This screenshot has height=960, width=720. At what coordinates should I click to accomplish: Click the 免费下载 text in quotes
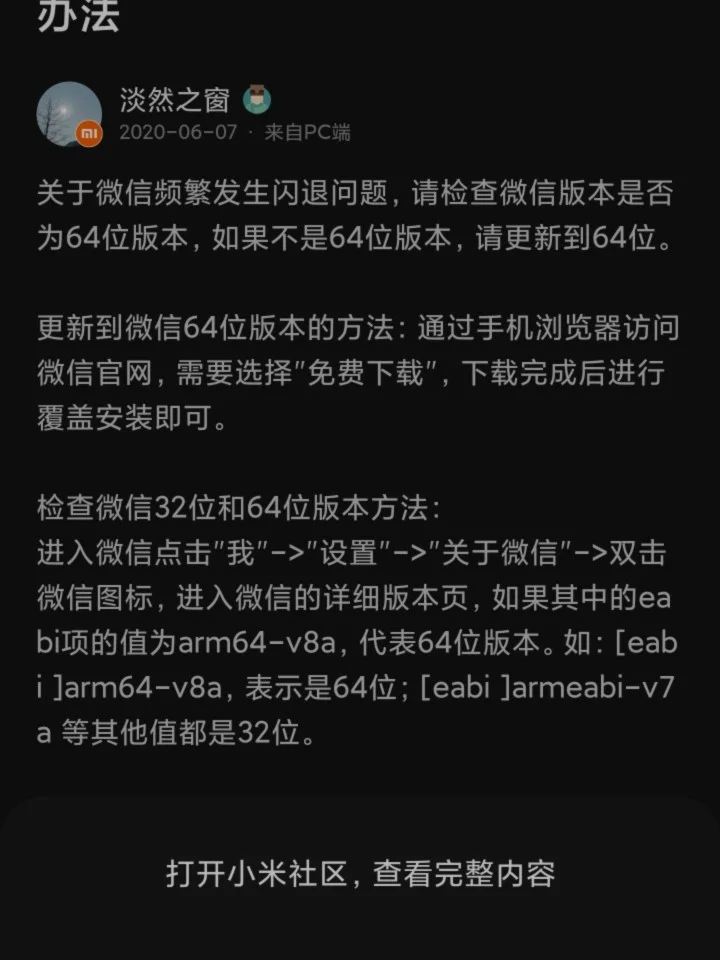[x=366, y=369]
